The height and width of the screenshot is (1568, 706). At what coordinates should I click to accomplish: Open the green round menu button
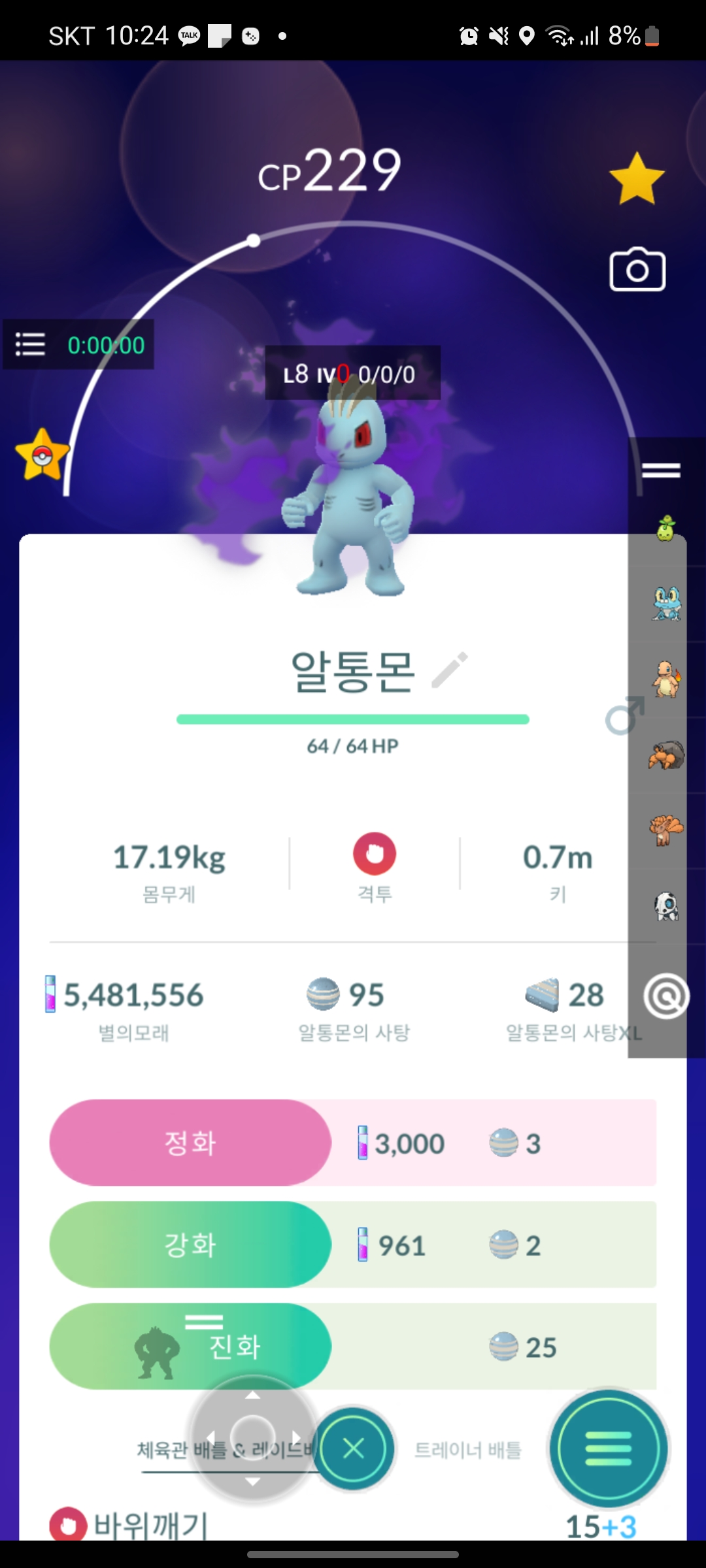609,1448
